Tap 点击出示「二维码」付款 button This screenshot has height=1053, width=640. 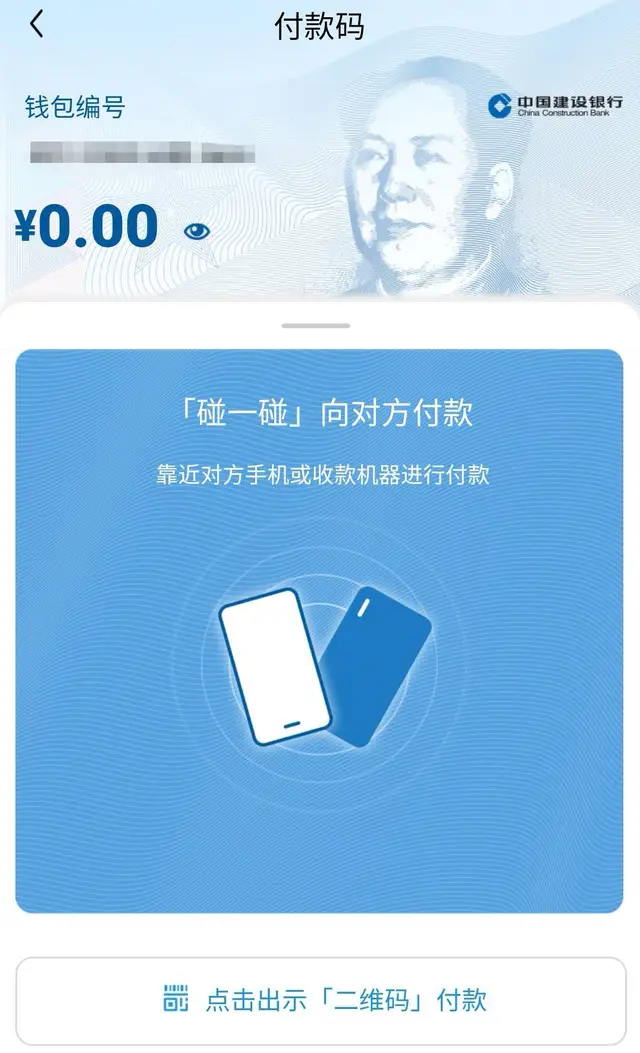coord(320,999)
